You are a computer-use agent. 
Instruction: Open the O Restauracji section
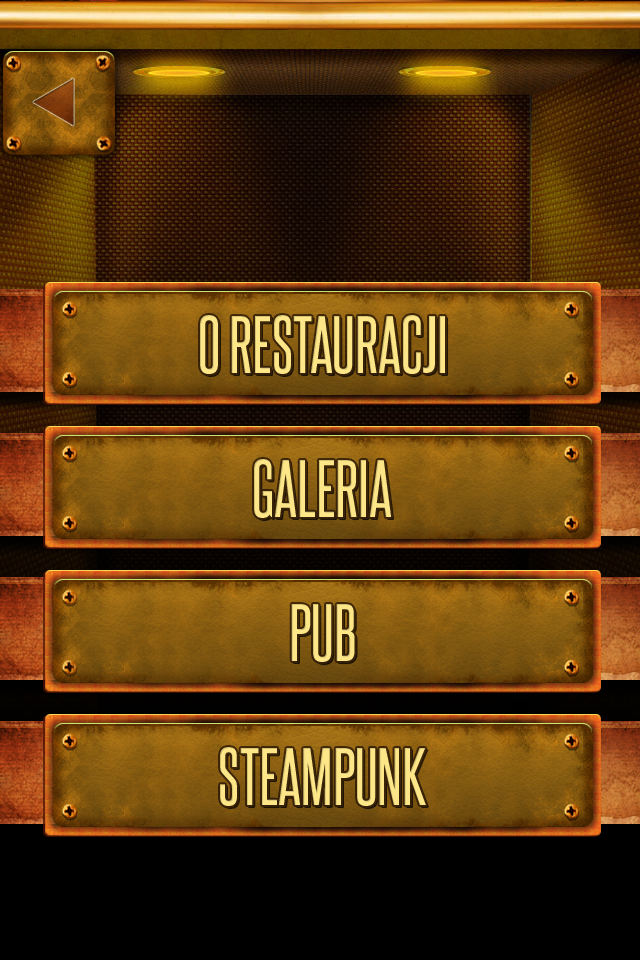click(x=322, y=343)
